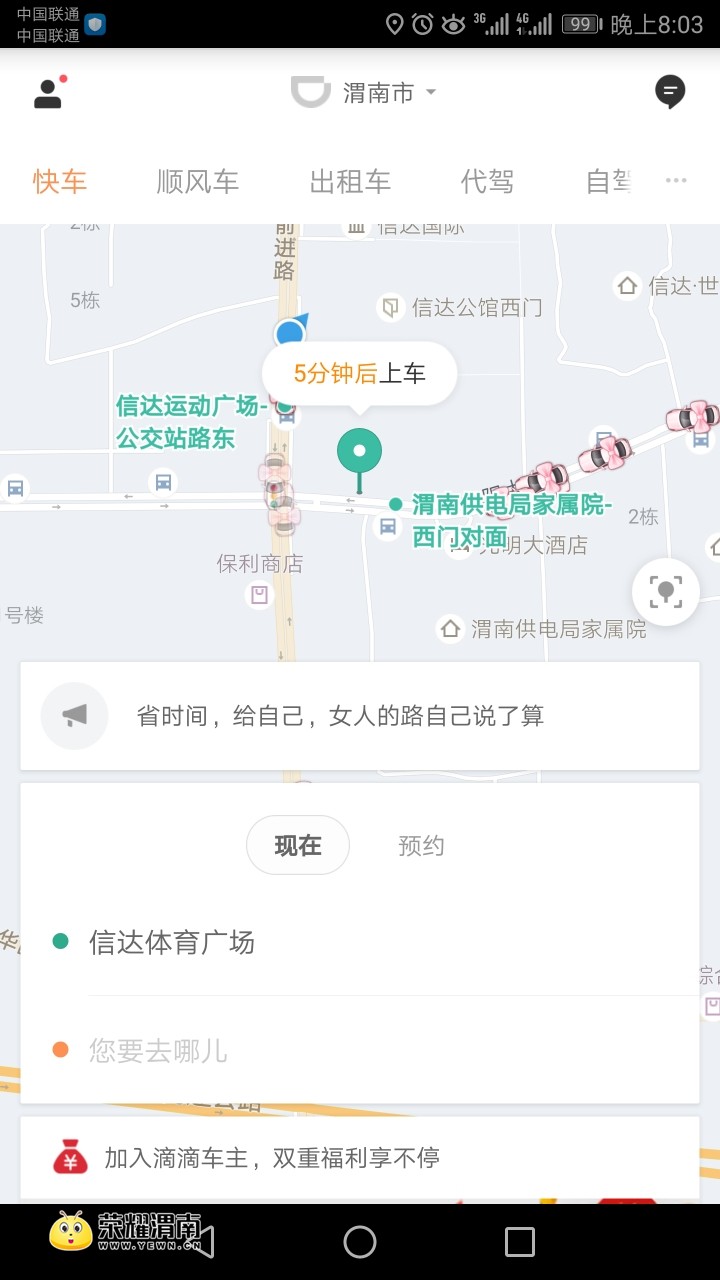This screenshot has width=720, height=1280.
Task: Expand more services with the three-dot icon
Action: coord(676,181)
